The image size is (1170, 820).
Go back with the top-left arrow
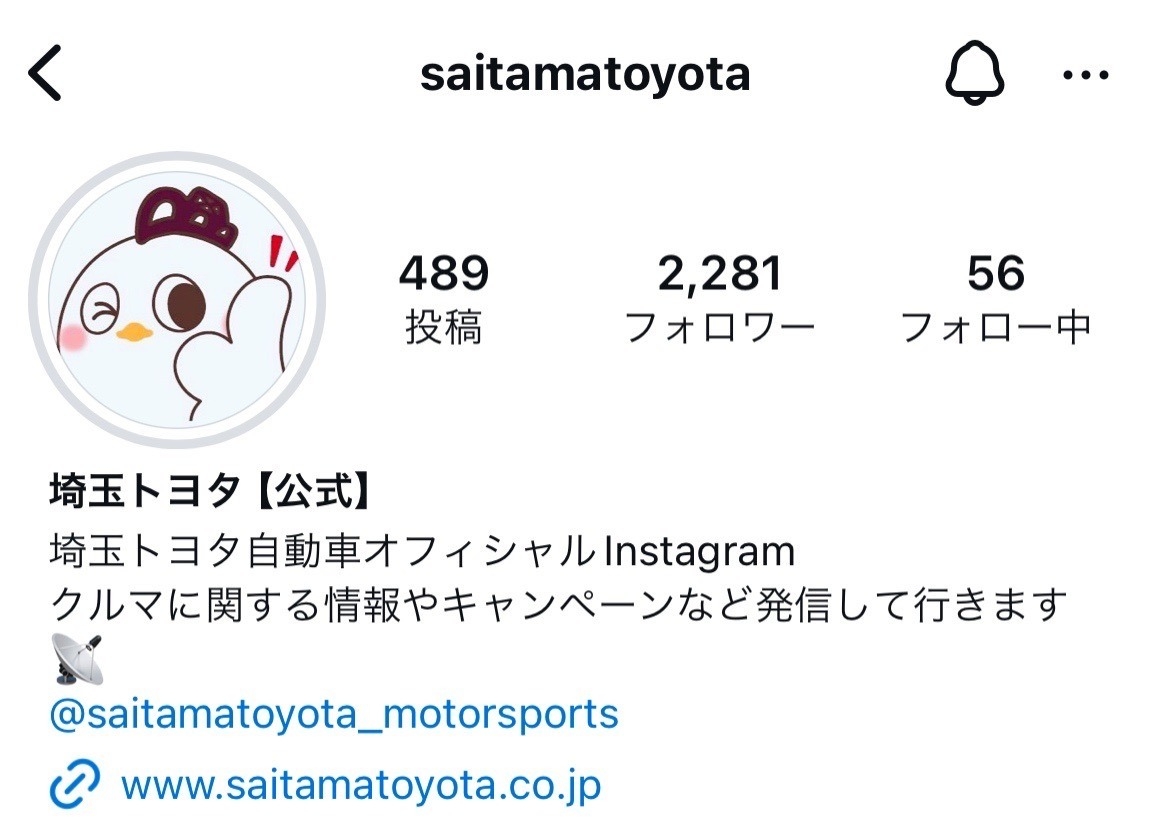[x=45, y=75]
